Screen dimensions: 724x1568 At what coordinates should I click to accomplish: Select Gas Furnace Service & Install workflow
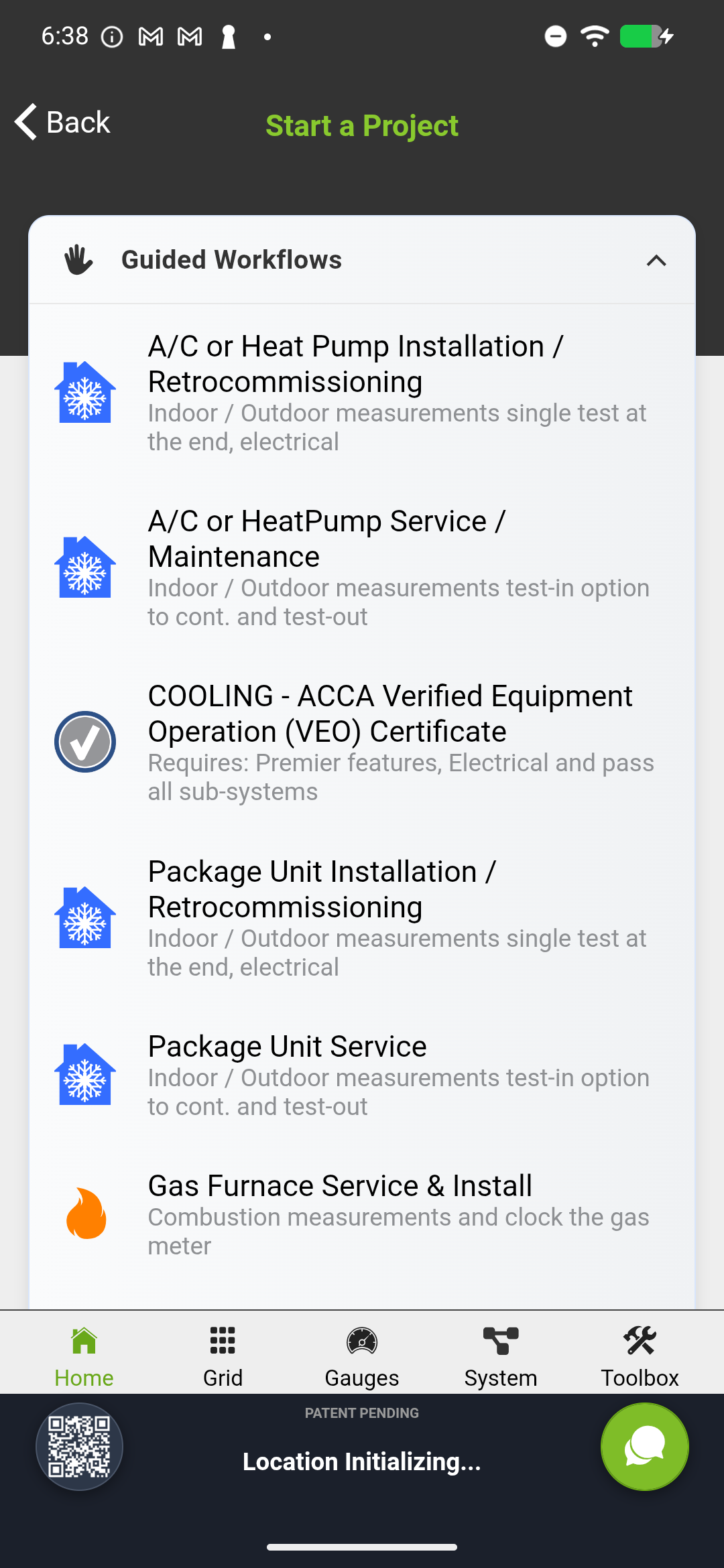click(x=340, y=1185)
